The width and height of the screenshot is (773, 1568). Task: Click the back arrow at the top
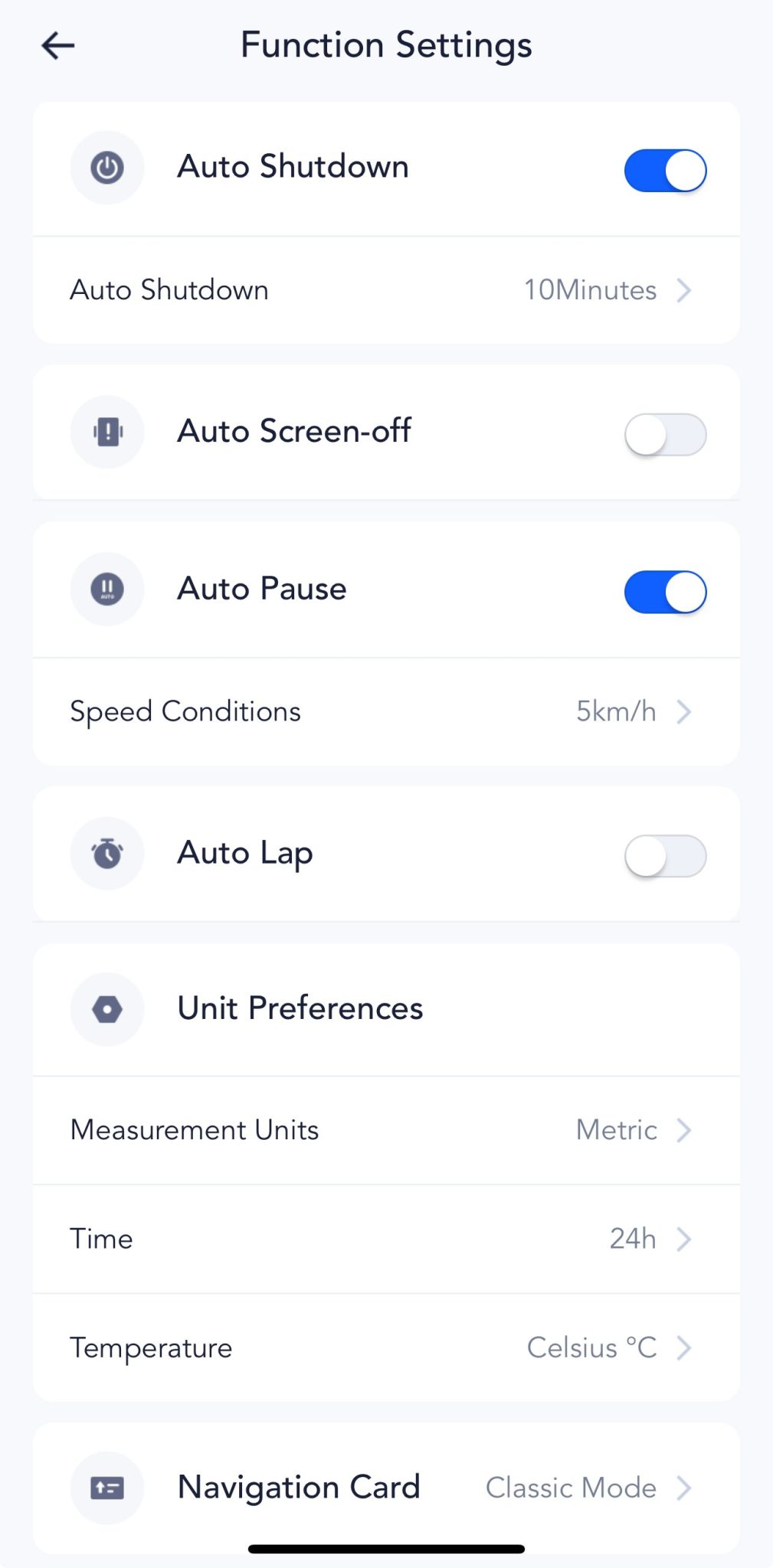57,46
